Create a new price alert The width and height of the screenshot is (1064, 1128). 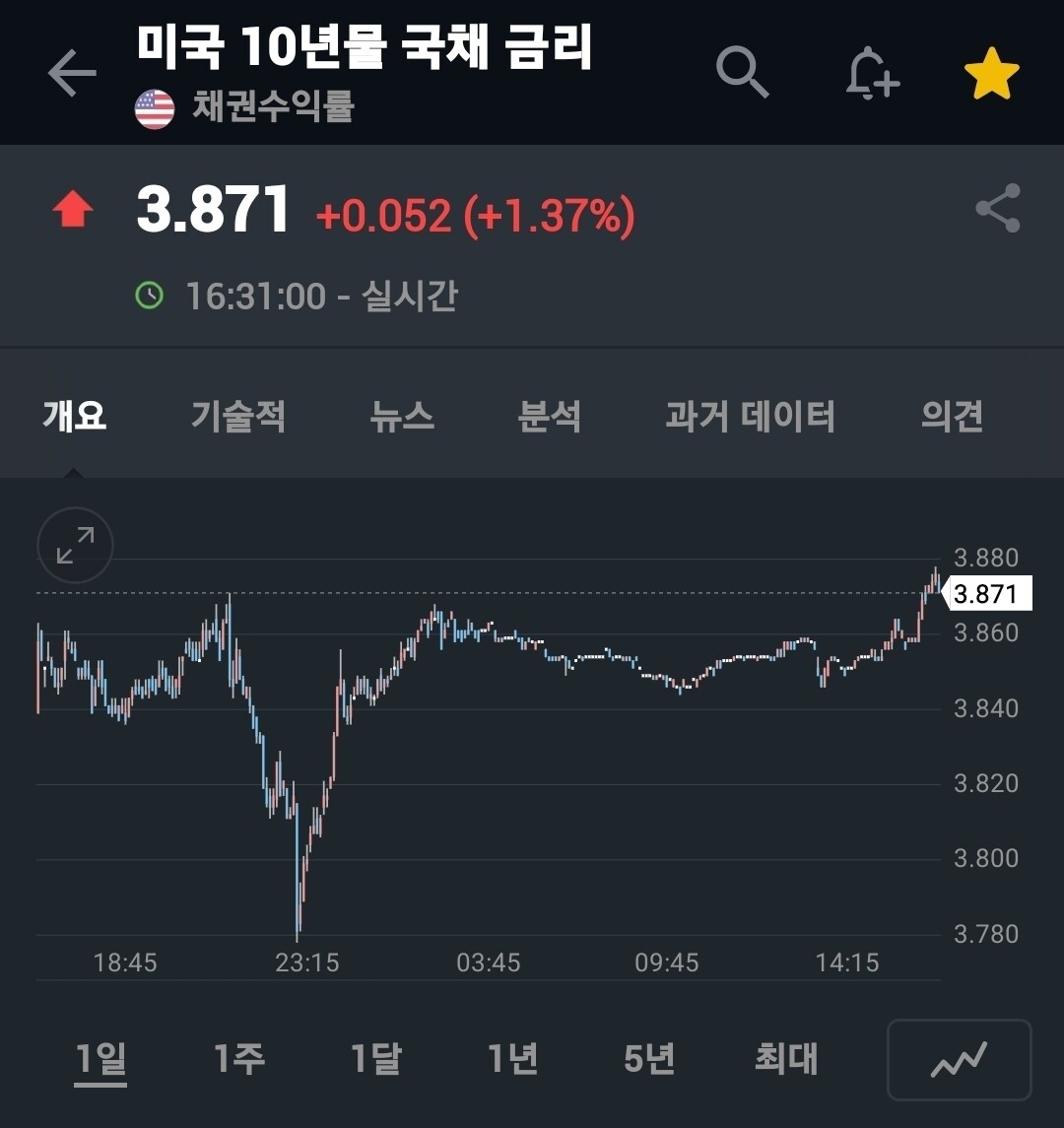873,73
